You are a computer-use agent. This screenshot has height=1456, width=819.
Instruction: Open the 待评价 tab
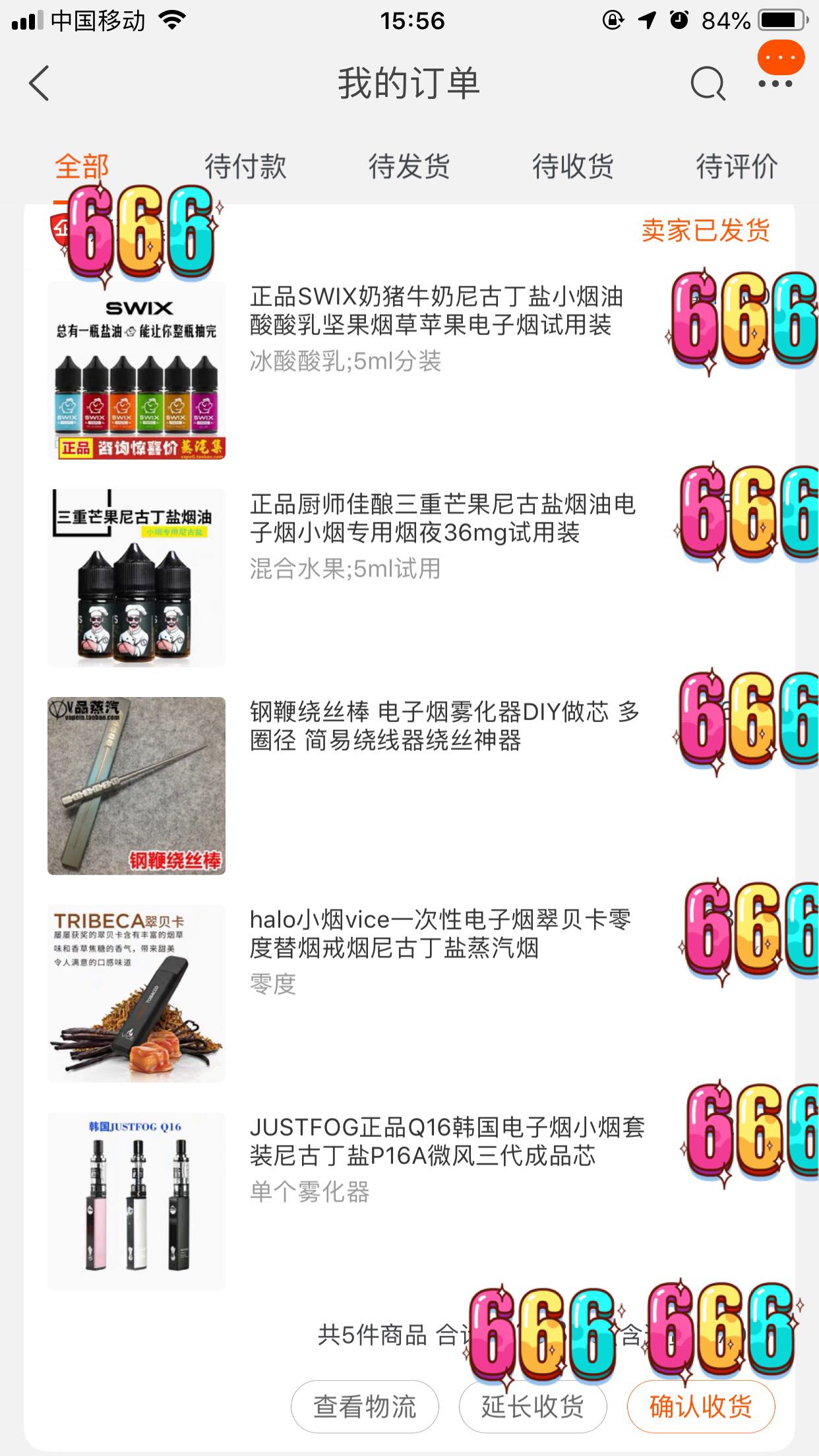(x=737, y=166)
